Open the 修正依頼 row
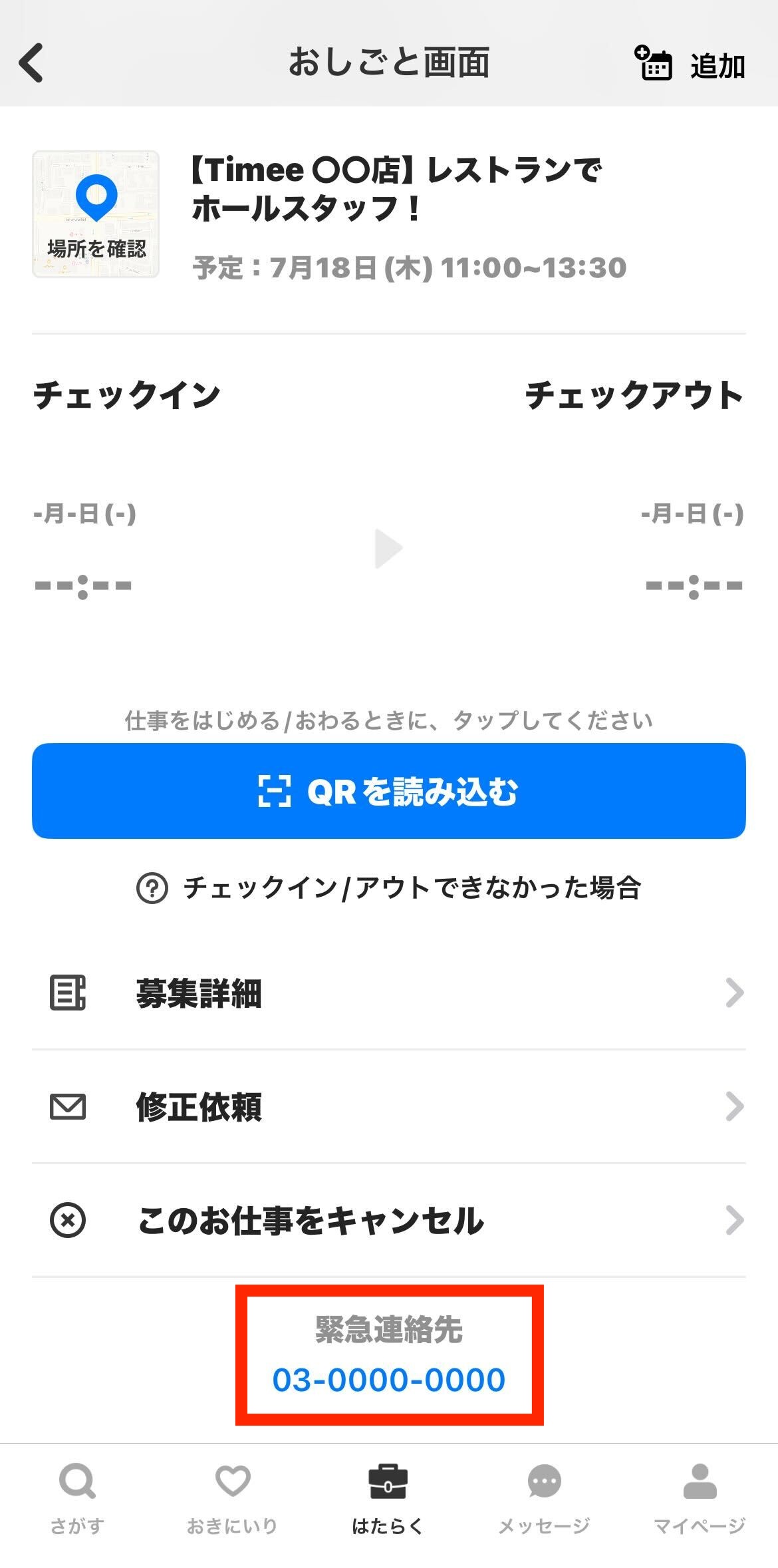The image size is (778, 1568). coord(388,1107)
